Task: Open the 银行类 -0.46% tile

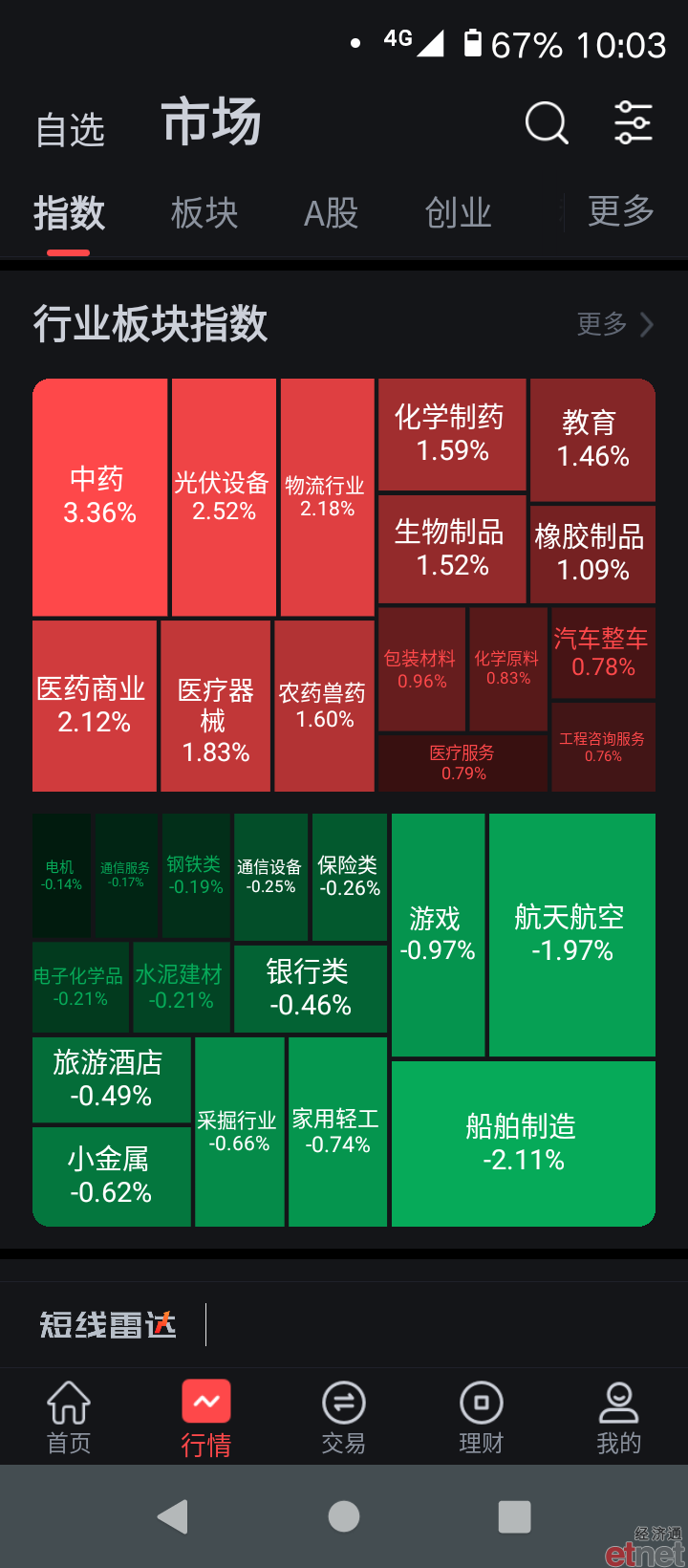Action: click(x=311, y=989)
